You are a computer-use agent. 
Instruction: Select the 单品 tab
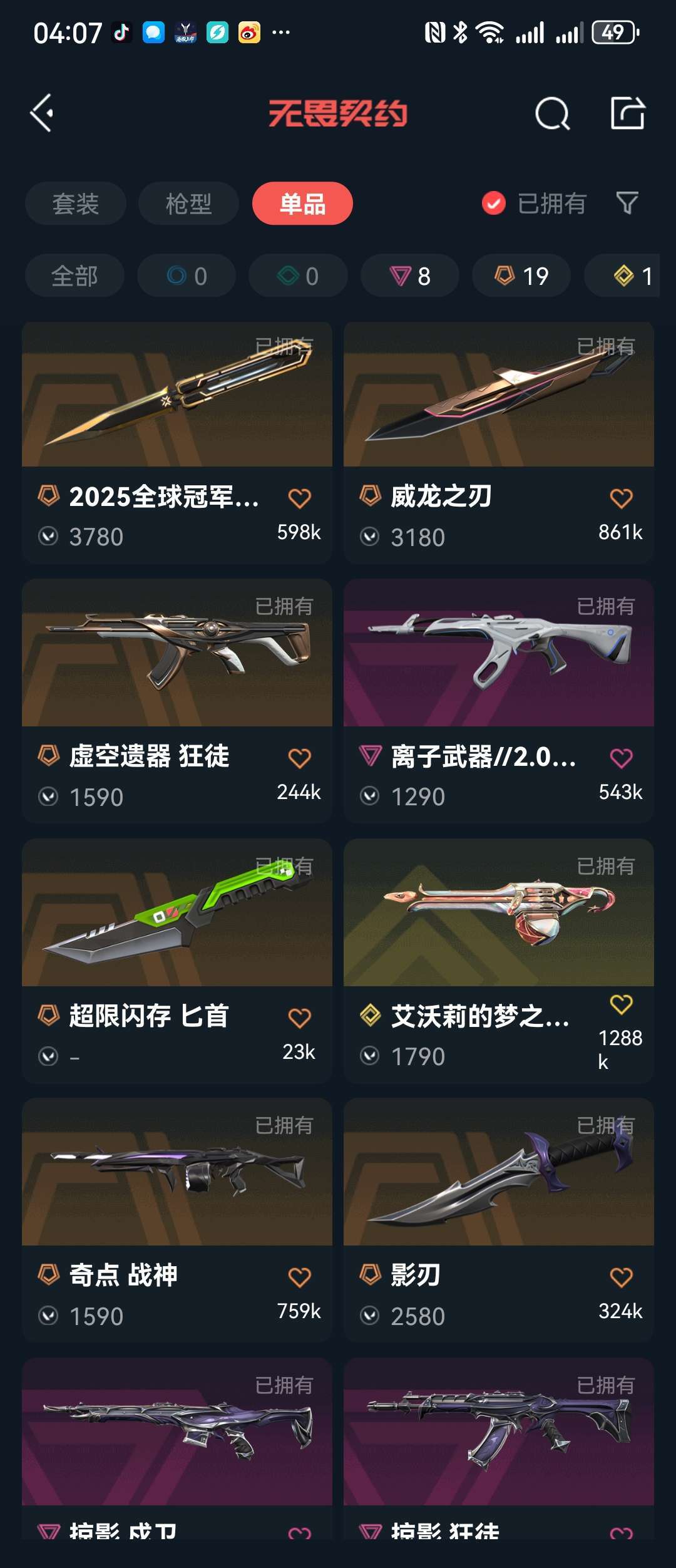tap(302, 204)
